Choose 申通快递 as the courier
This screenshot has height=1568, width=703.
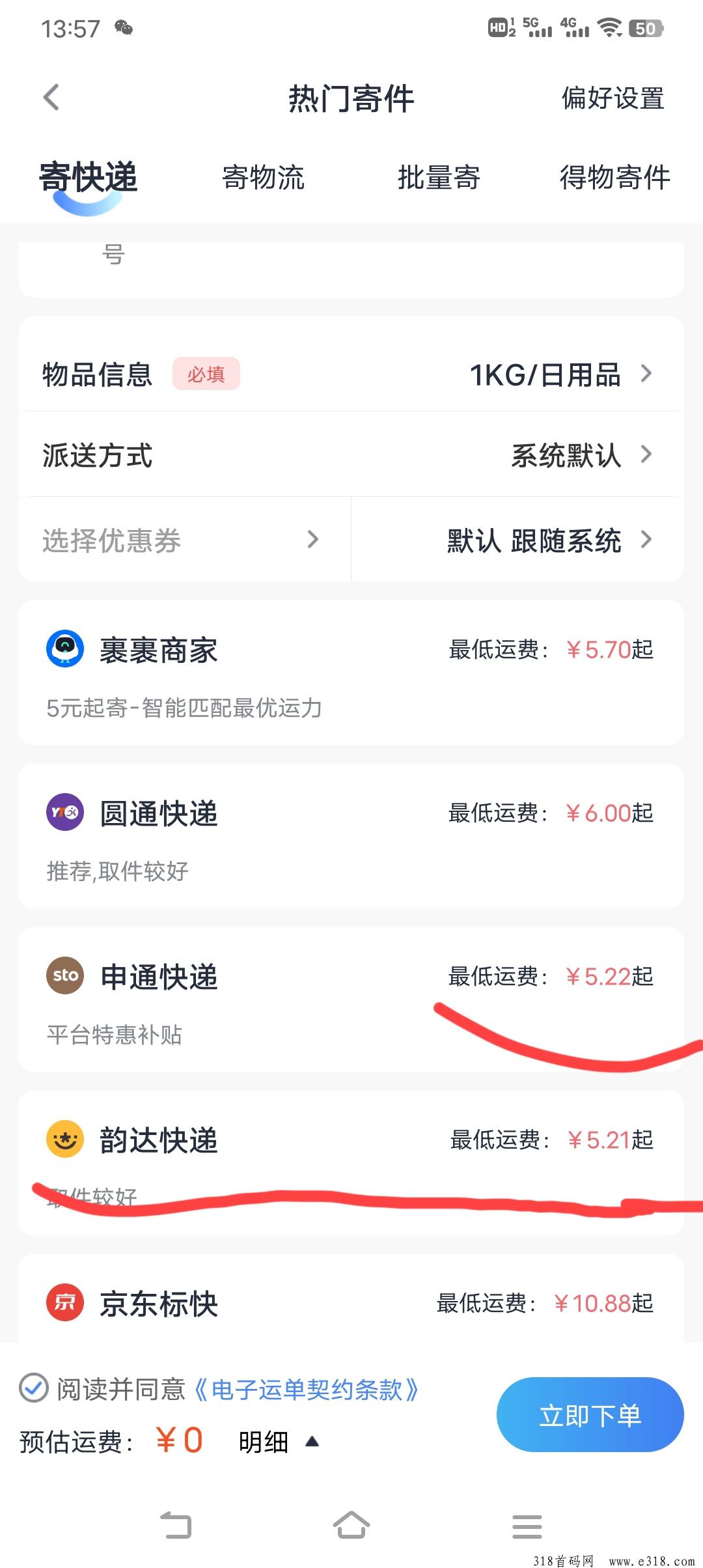[351, 1000]
